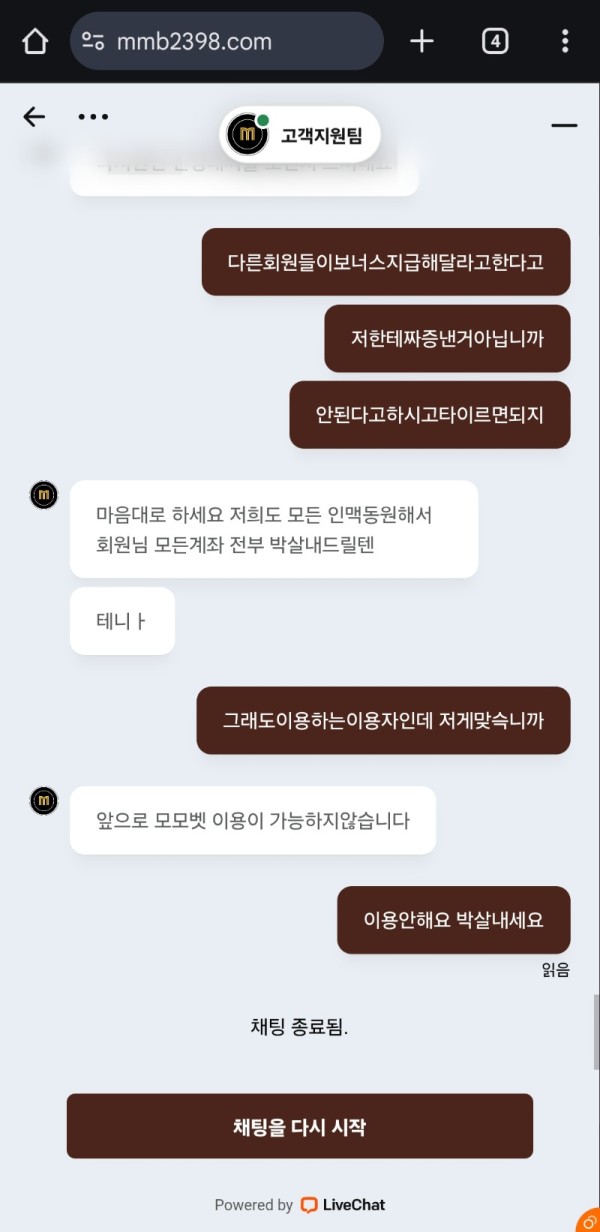Go to the browser home page
This screenshot has height=1232, width=600.
click(35, 41)
